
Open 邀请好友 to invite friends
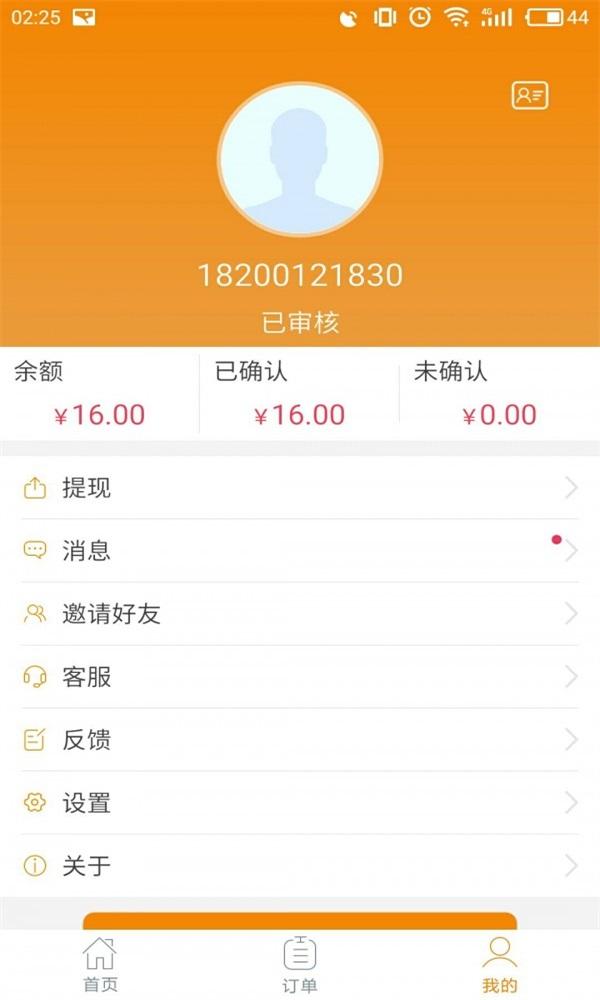pyautogui.click(x=300, y=614)
